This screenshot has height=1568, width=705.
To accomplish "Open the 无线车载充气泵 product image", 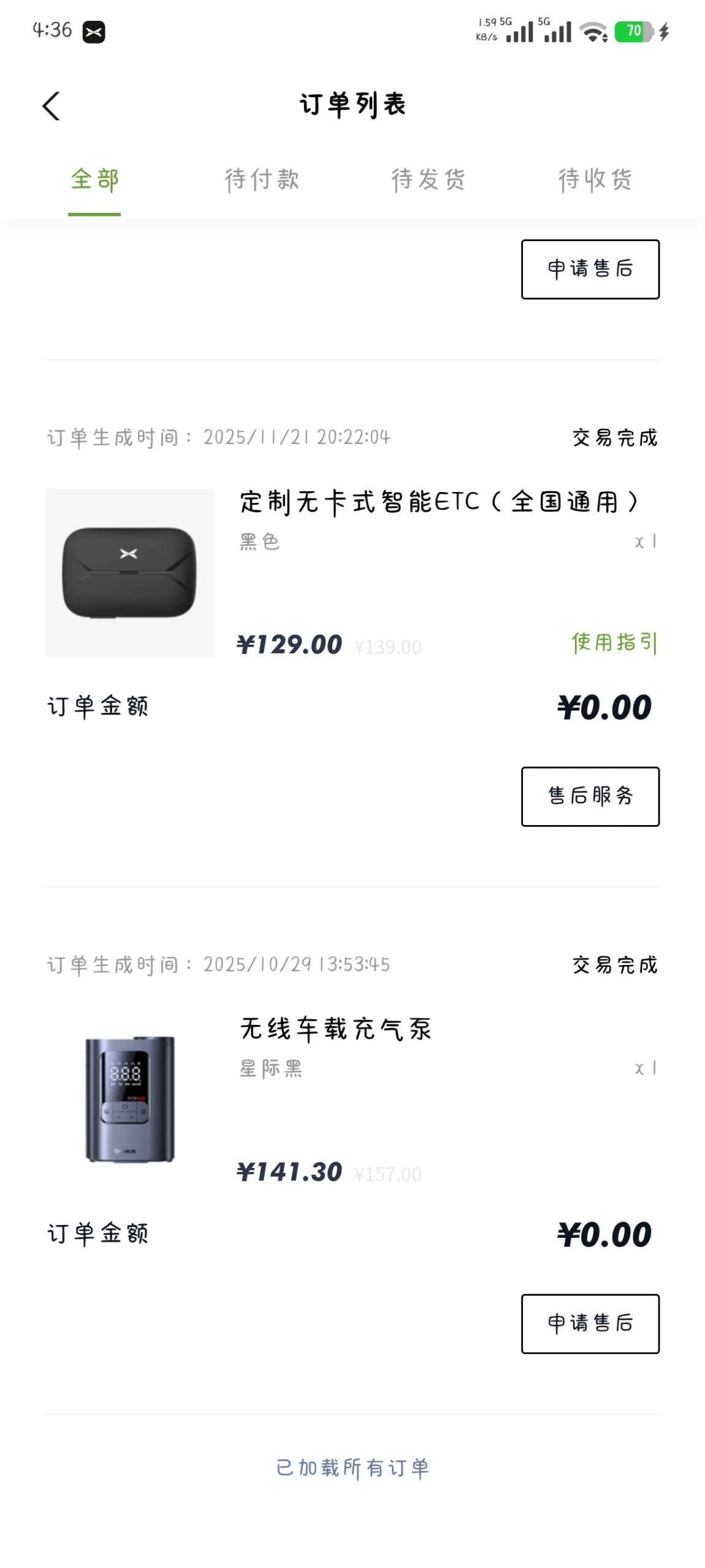I will (x=130, y=1099).
